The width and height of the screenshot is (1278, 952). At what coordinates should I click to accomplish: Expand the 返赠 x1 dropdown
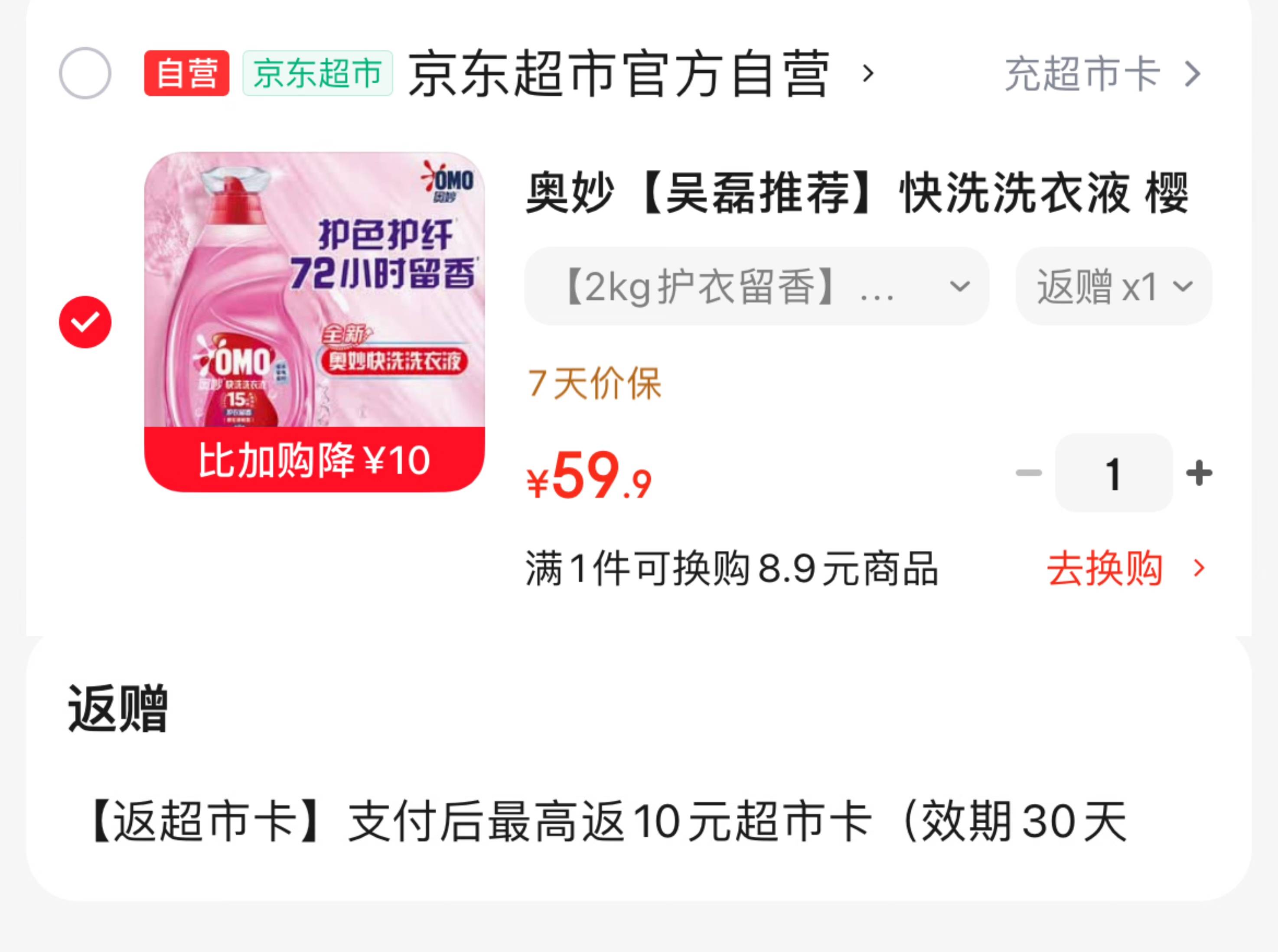(x=1113, y=286)
